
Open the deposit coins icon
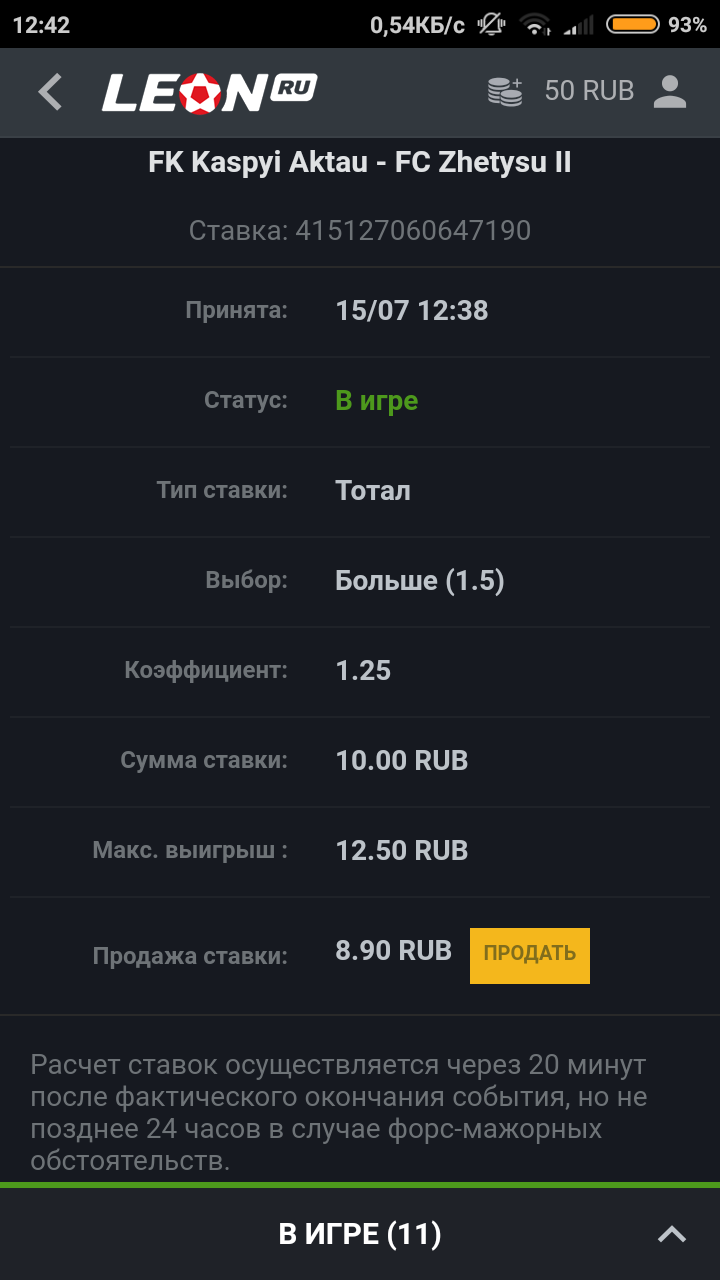click(505, 91)
